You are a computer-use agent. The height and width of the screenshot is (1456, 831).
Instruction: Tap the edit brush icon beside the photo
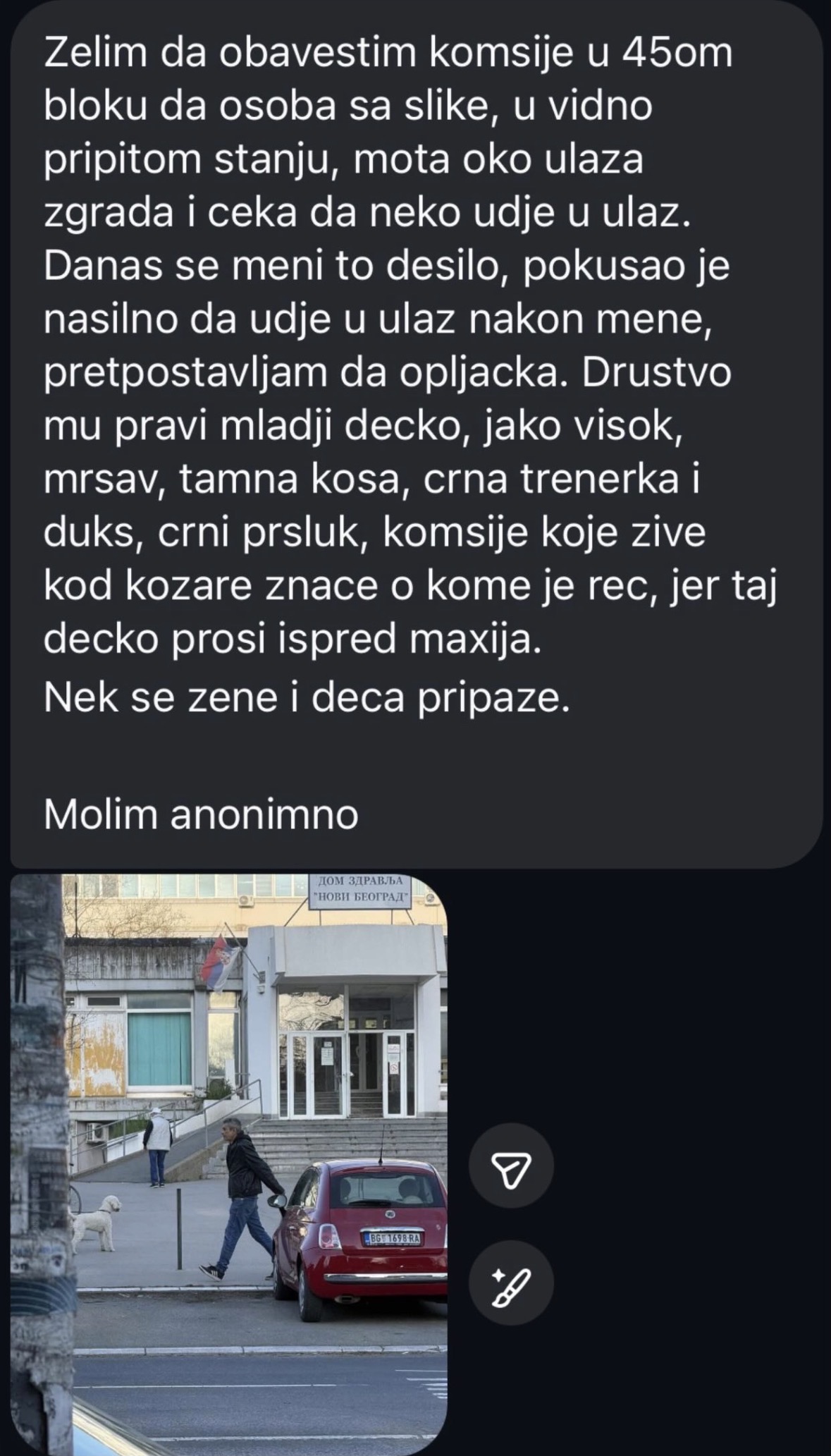[x=511, y=1283]
